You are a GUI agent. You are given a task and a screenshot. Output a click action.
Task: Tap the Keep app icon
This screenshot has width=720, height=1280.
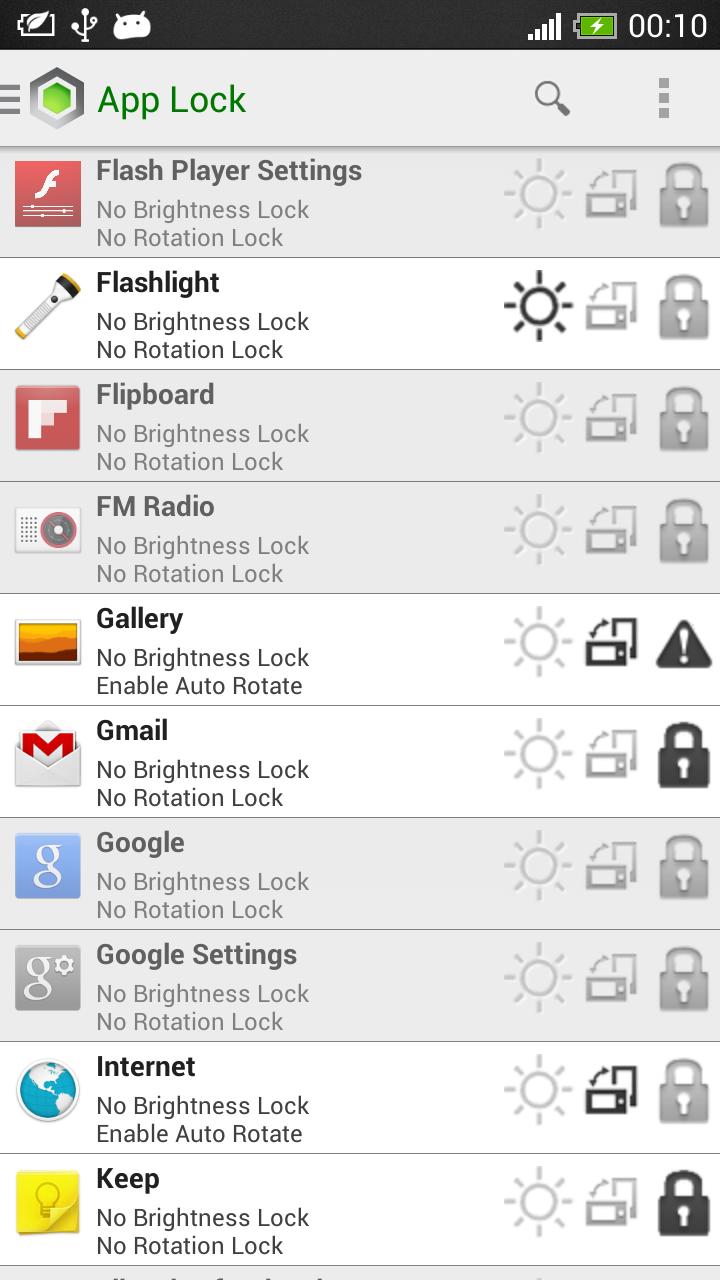[x=47, y=1203]
